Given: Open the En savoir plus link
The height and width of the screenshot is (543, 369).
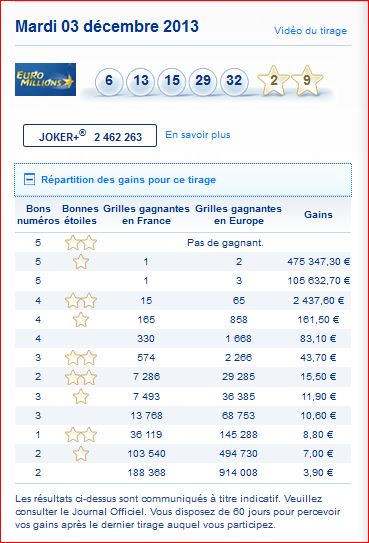Looking at the screenshot, I should coord(198,135).
